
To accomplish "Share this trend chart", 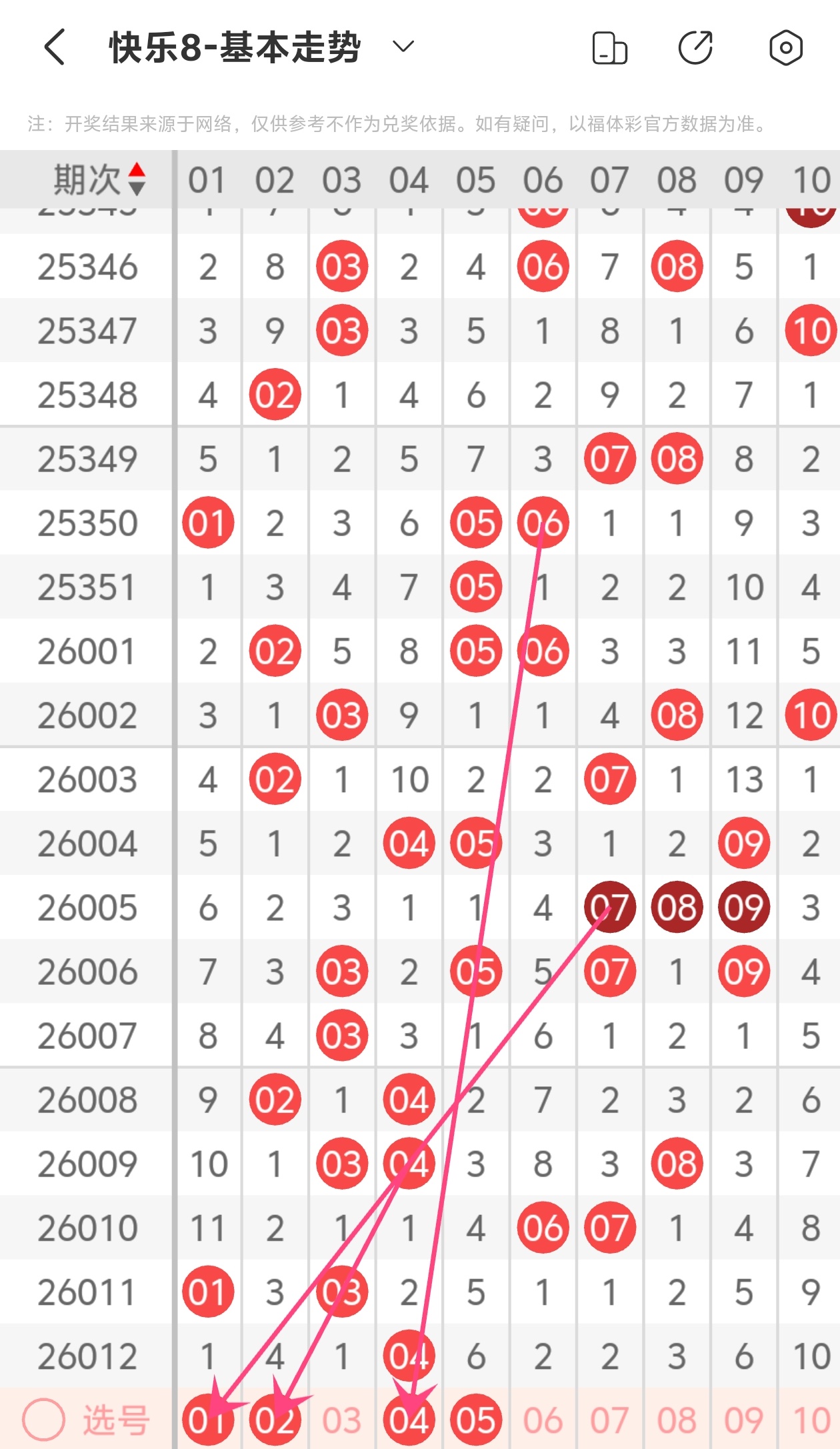I will tap(696, 48).
